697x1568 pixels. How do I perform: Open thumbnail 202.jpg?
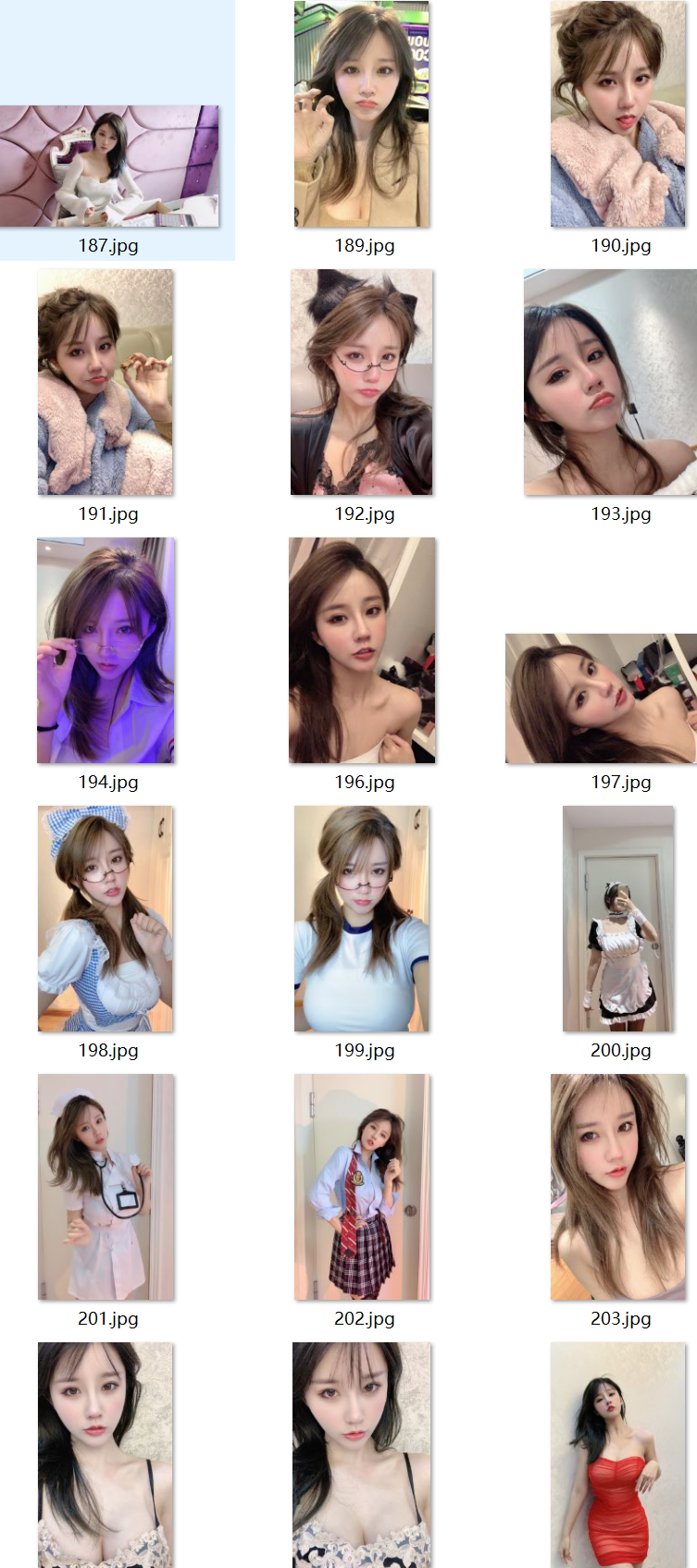click(362, 1187)
